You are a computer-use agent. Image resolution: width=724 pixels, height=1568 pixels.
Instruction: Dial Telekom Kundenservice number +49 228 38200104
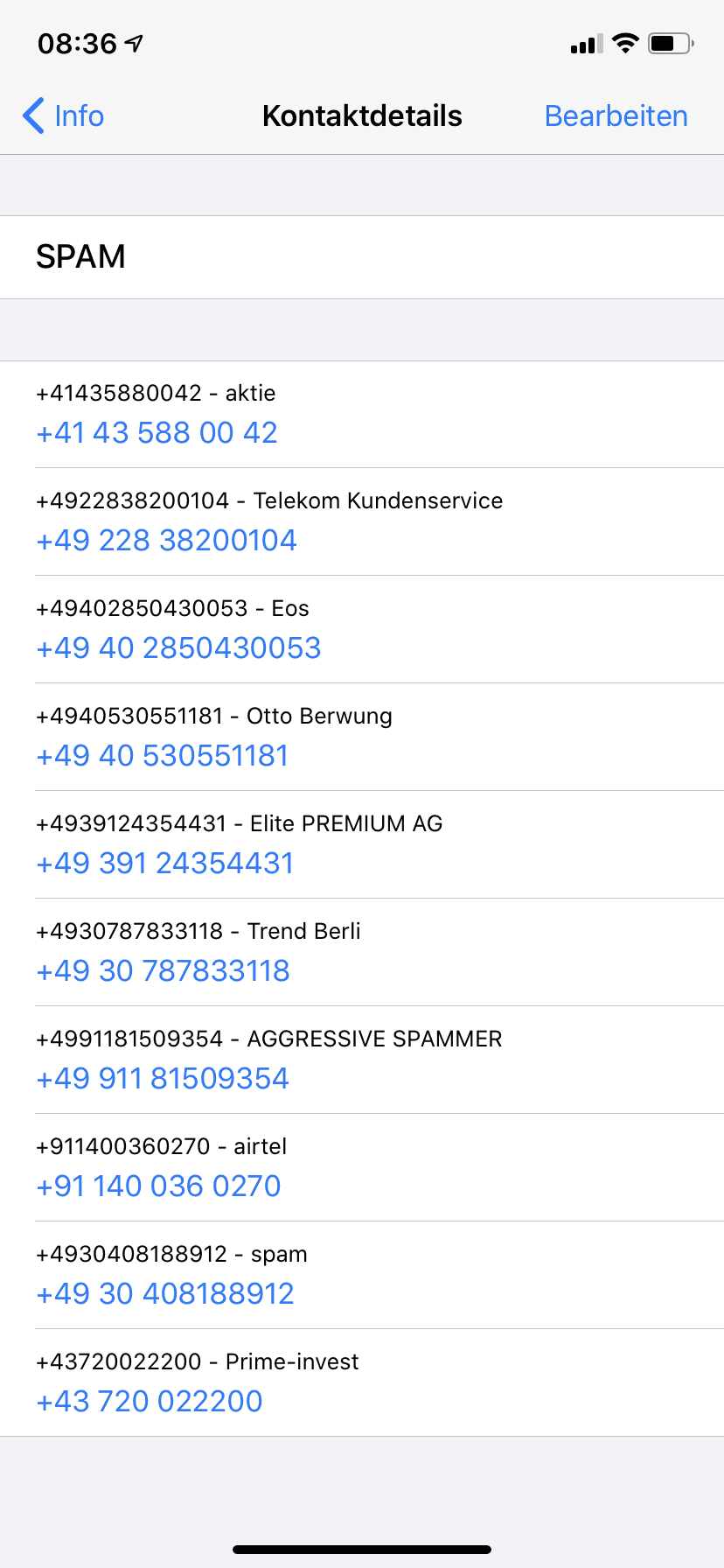coord(166,540)
